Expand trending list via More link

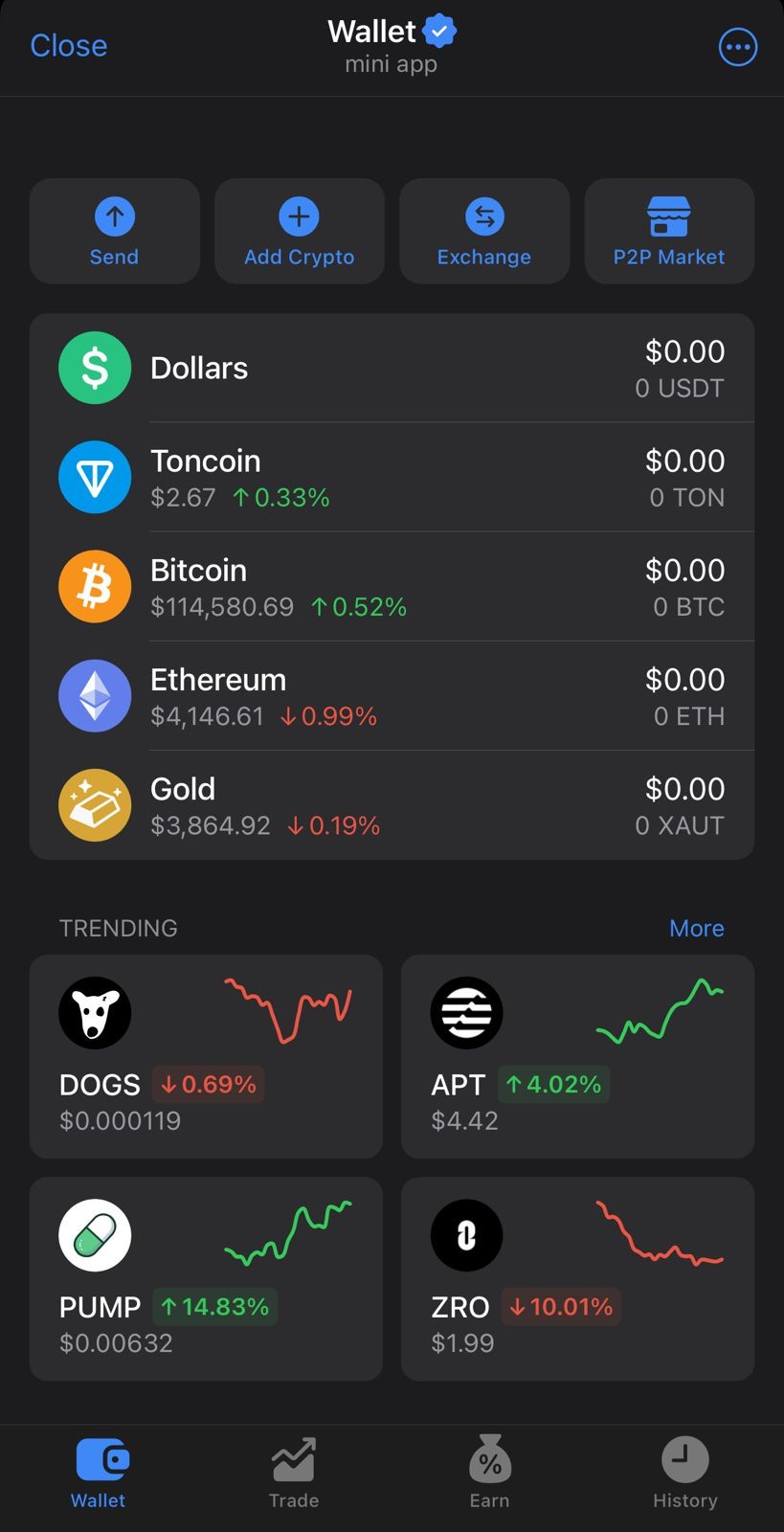coord(696,927)
